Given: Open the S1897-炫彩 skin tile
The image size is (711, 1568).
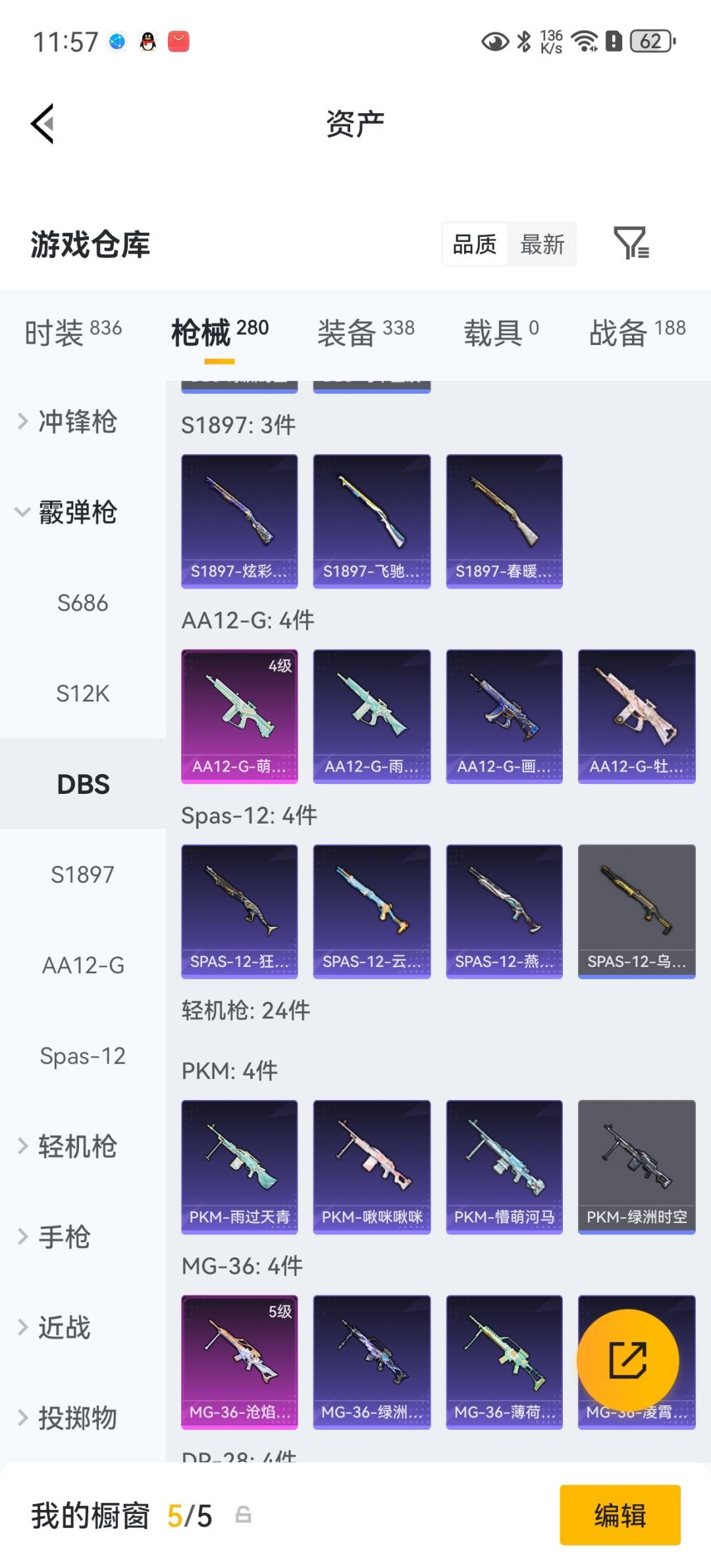Looking at the screenshot, I should (240, 521).
